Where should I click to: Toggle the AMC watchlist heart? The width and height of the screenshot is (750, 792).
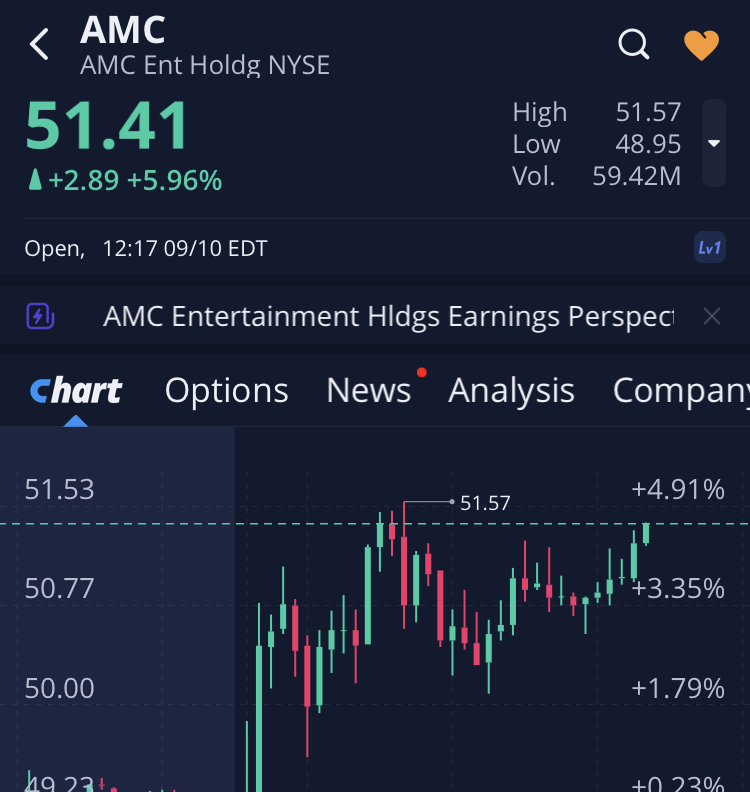point(701,45)
